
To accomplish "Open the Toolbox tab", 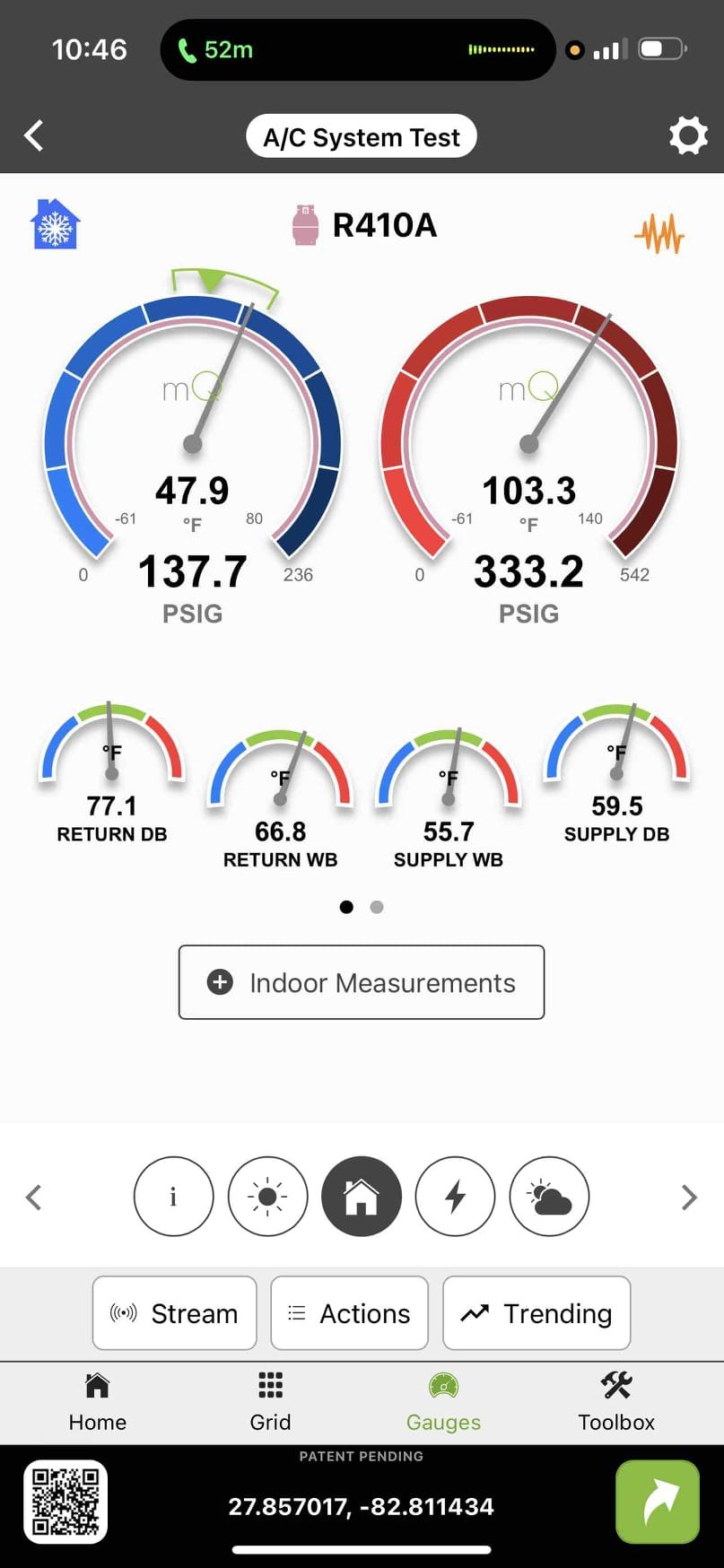I will click(616, 1401).
